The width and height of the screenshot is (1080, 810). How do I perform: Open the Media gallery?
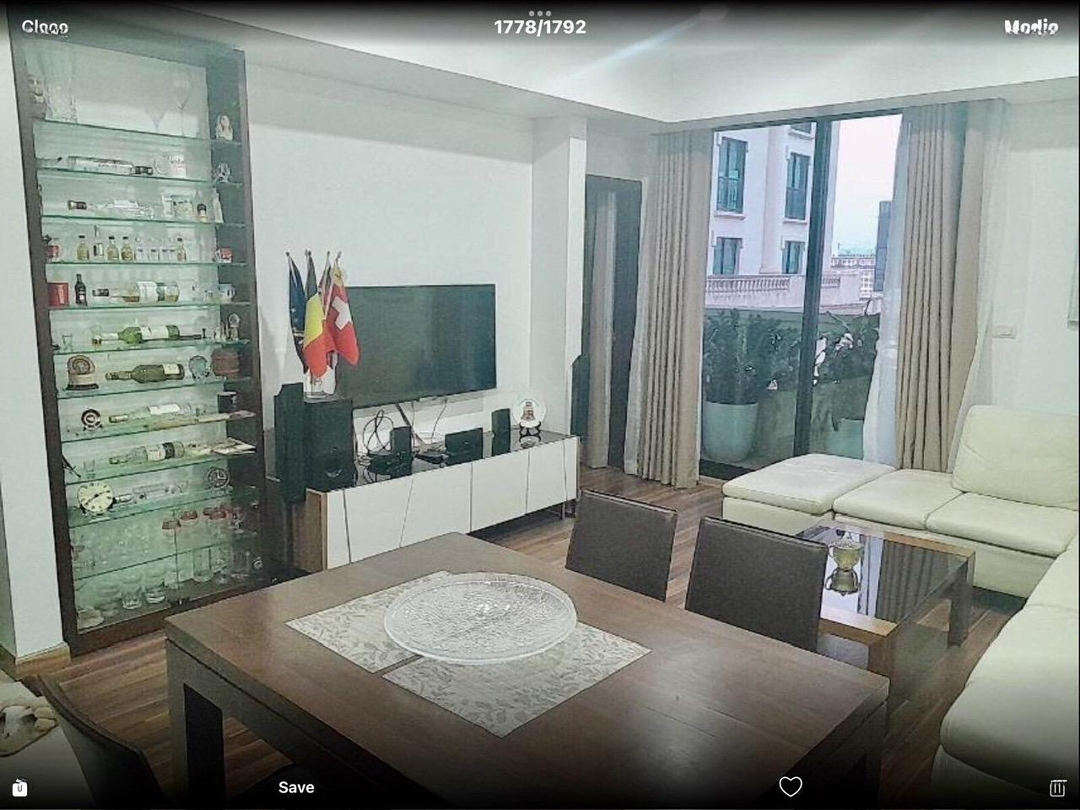tap(1030, 27)
